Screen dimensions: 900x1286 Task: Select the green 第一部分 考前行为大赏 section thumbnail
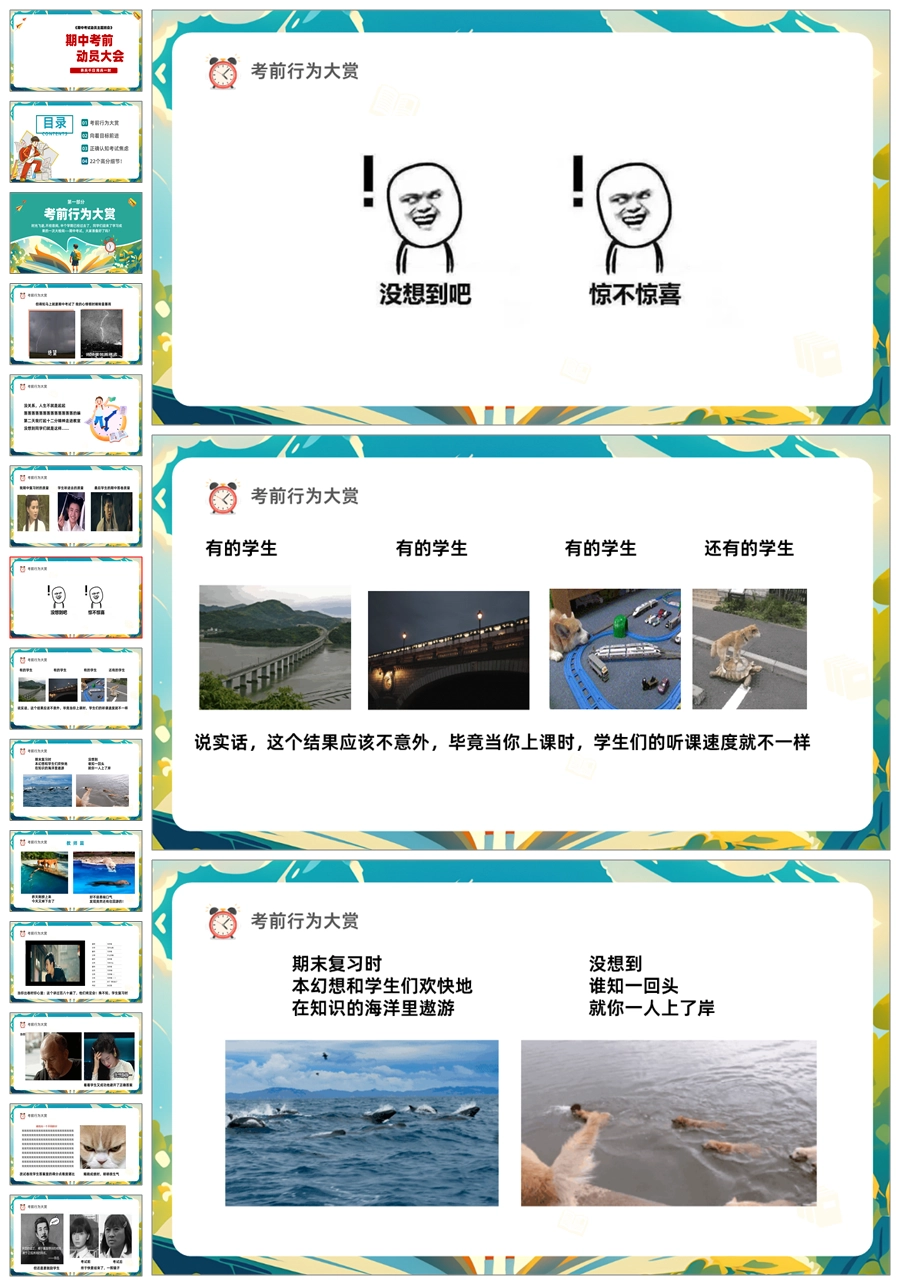[76, 233]
